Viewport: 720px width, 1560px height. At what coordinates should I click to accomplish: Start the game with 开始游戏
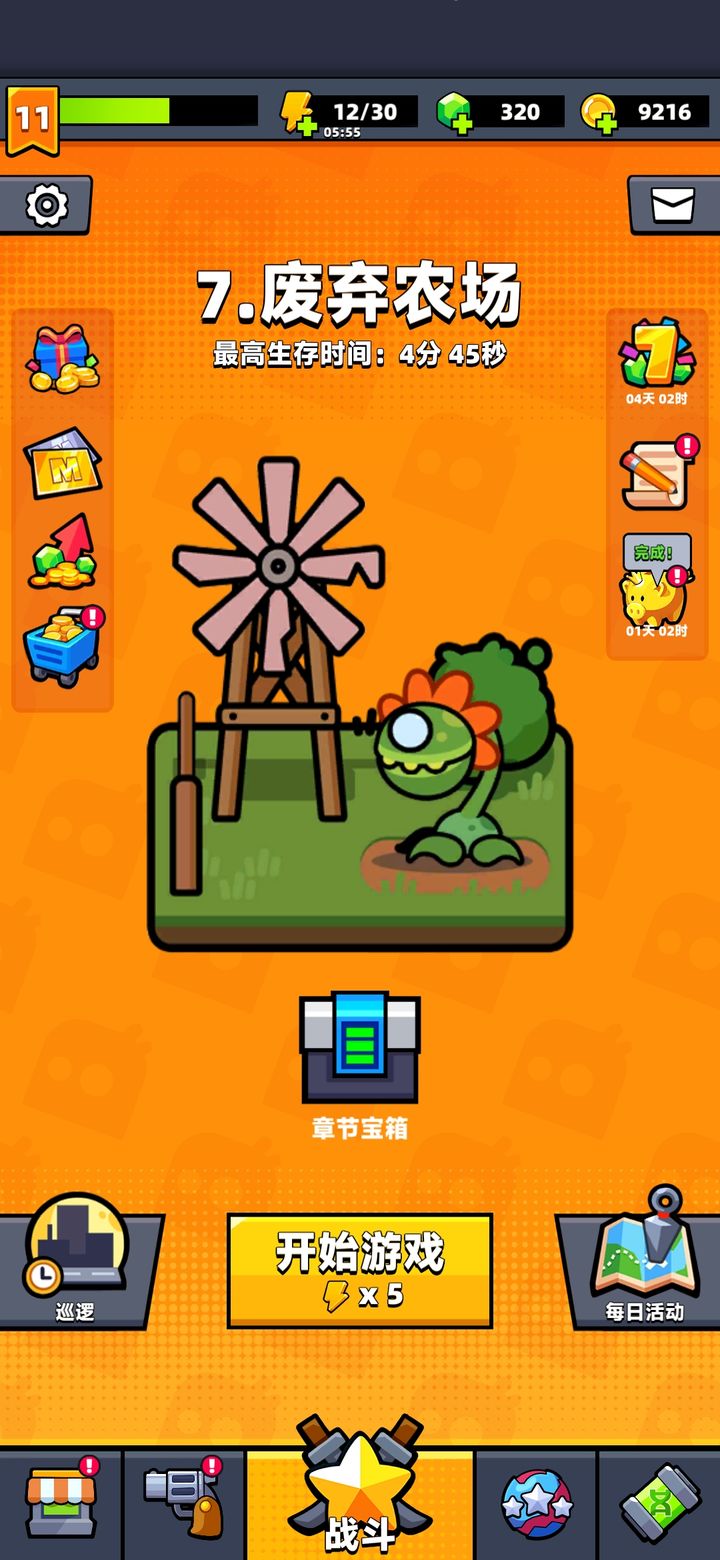pyautogui.click(x=360, y=1270)
